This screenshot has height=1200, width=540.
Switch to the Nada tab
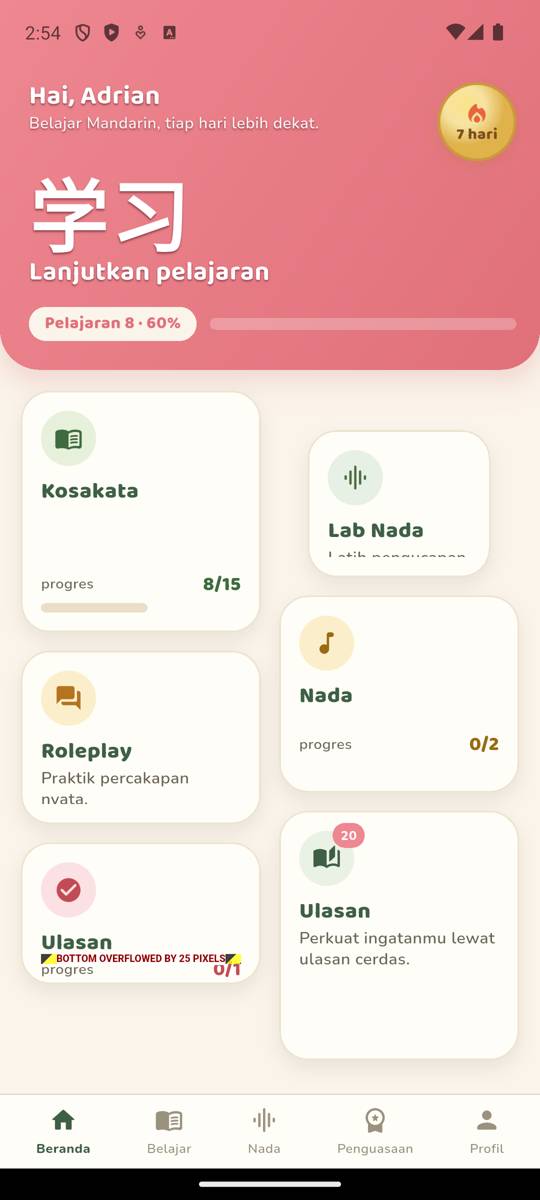264,1131
